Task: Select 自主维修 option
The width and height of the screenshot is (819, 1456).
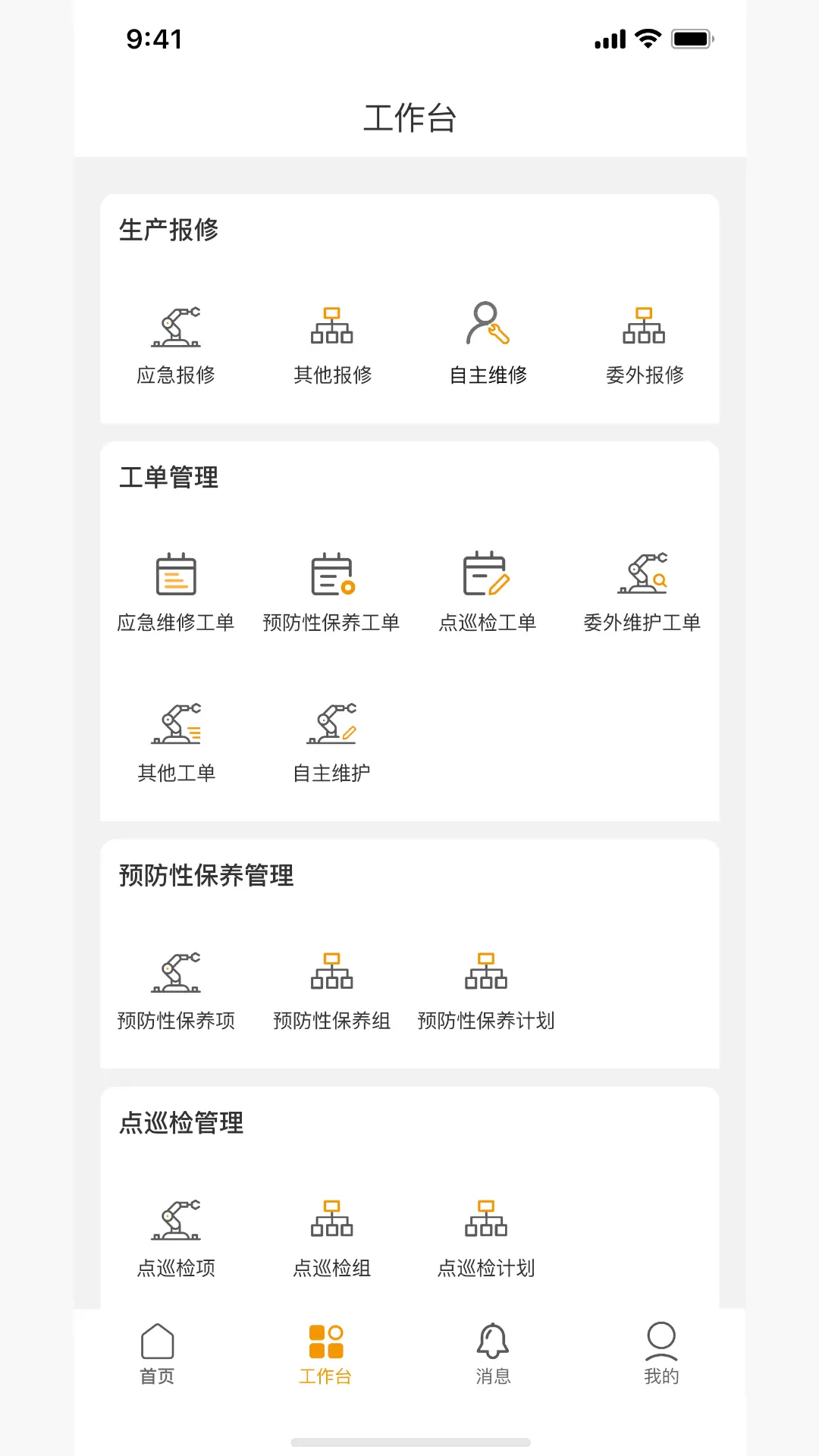Action: pyautogui.click(x=488, y=344)
